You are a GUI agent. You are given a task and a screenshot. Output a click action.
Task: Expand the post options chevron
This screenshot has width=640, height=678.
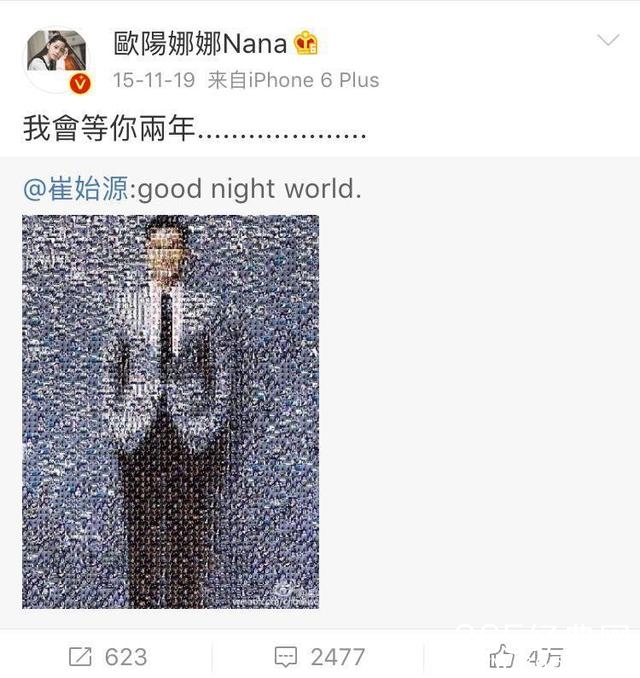(607, 41)
